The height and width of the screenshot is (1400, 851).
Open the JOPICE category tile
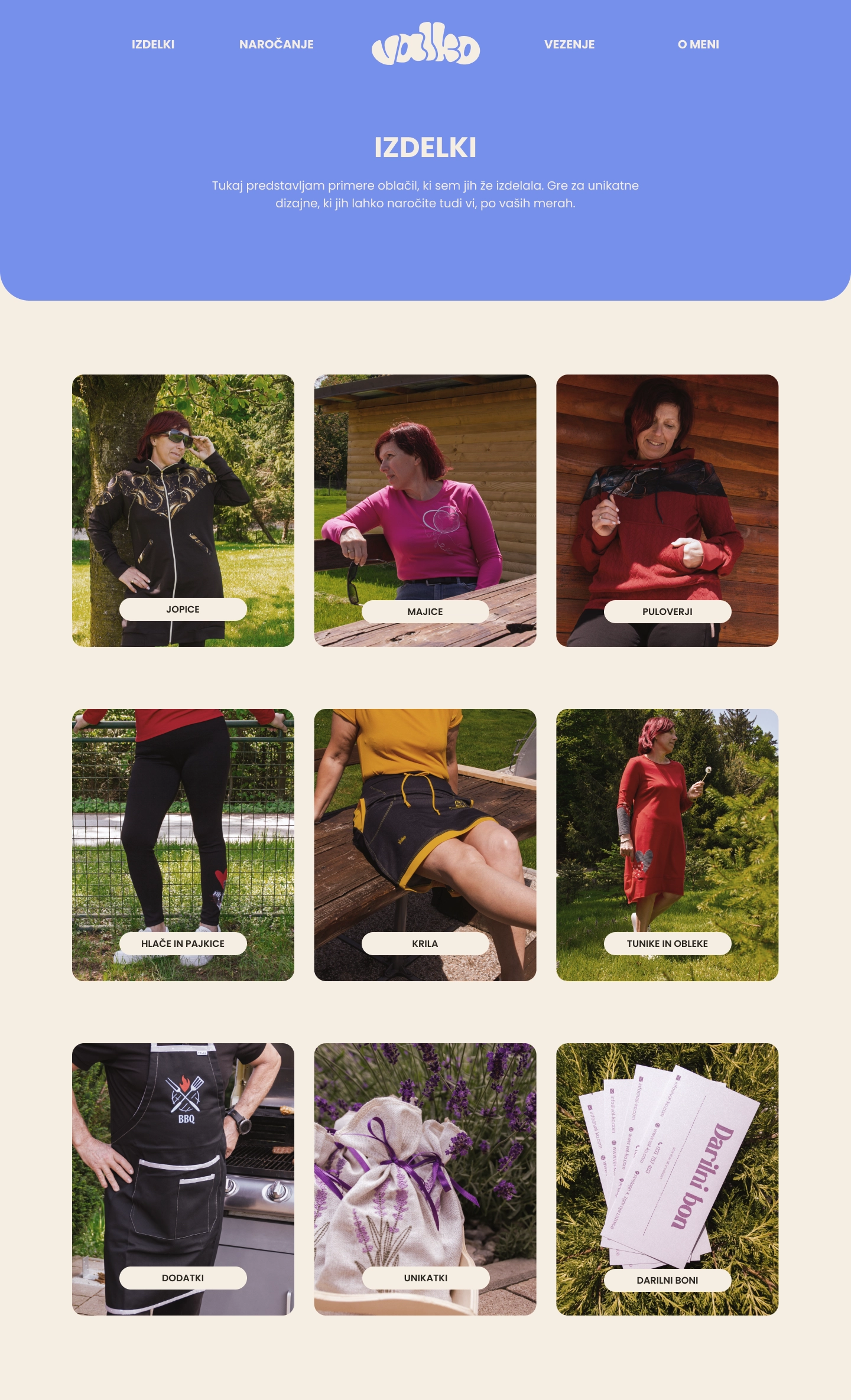pyautogui.click(x=183, y=510)
